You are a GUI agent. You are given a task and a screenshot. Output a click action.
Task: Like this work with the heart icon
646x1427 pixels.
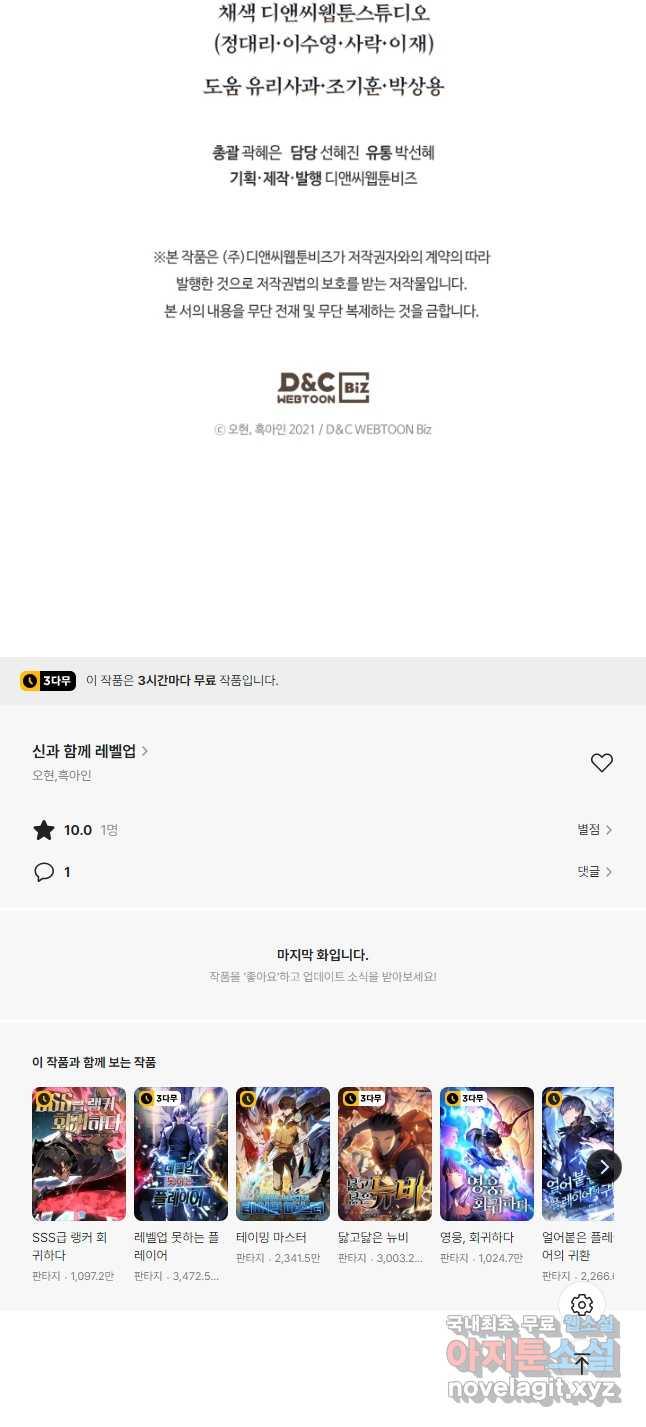tap(601, 763)
